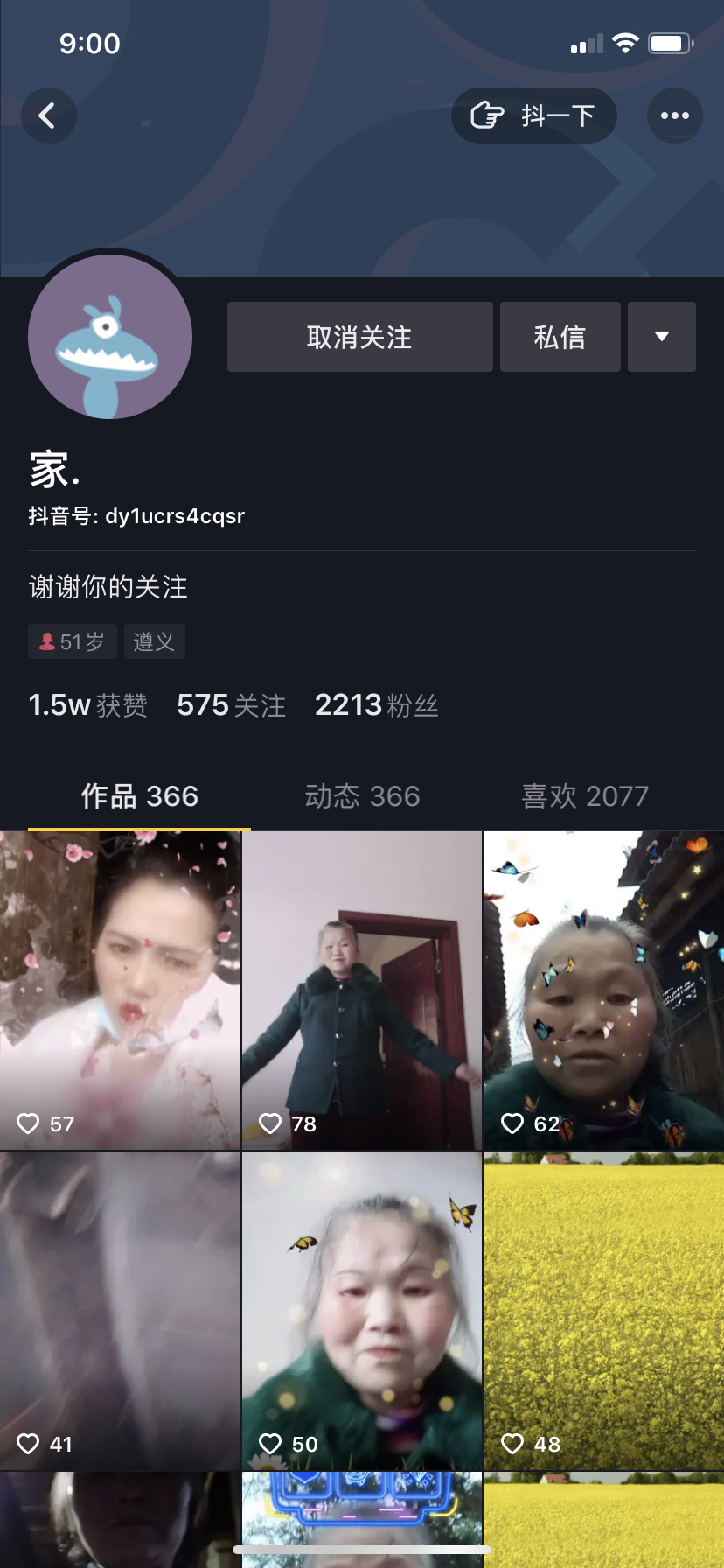724x1568 pixels.
Task: Open the profile avatar picture
Action: [110, 337]
